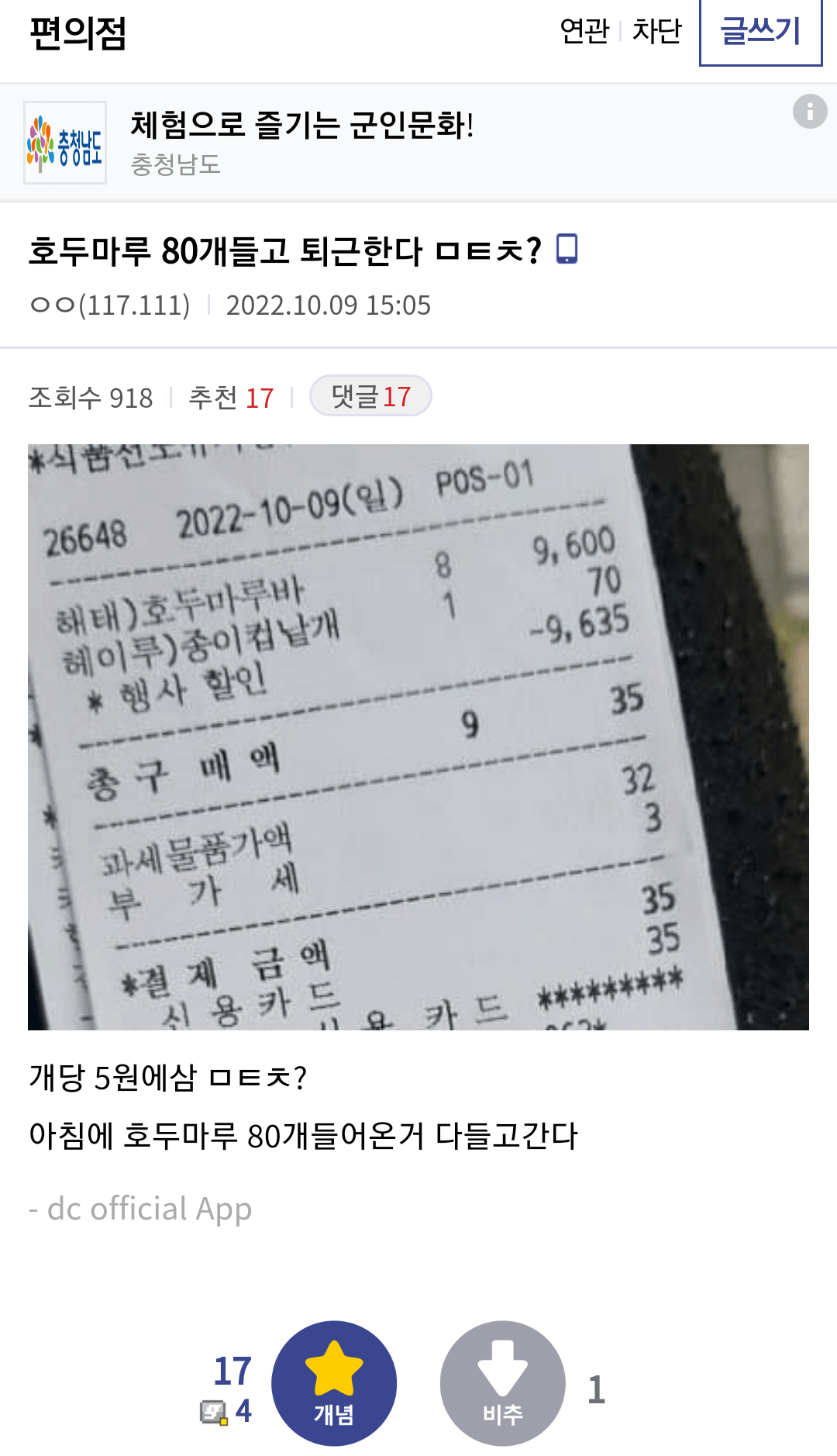View the receipt photo in the post
This screenshot has height=1456, width=837.
[x=418, y=737]
